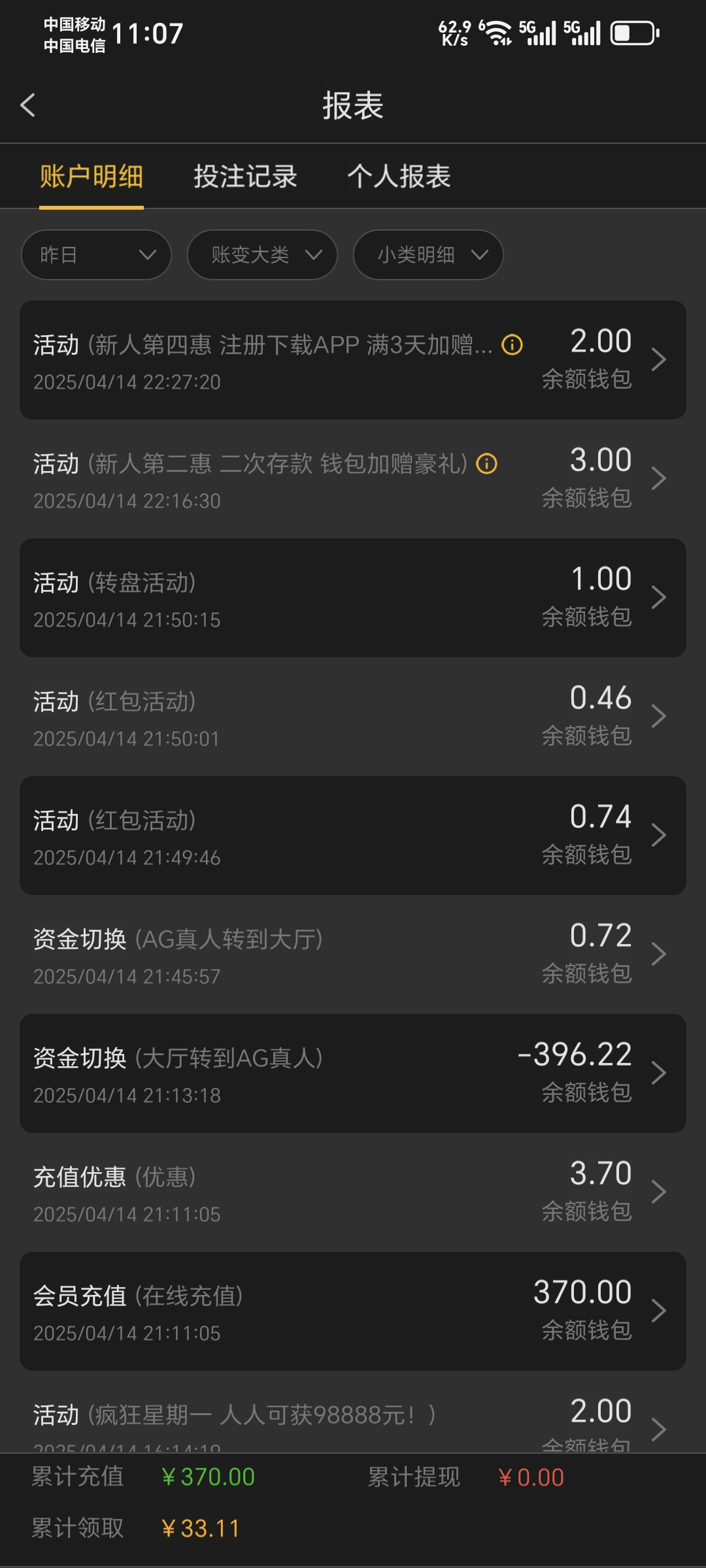706x1568 pixels.
Task: Tap info icon beside 新人第四惠 entry
Action: 512,345
